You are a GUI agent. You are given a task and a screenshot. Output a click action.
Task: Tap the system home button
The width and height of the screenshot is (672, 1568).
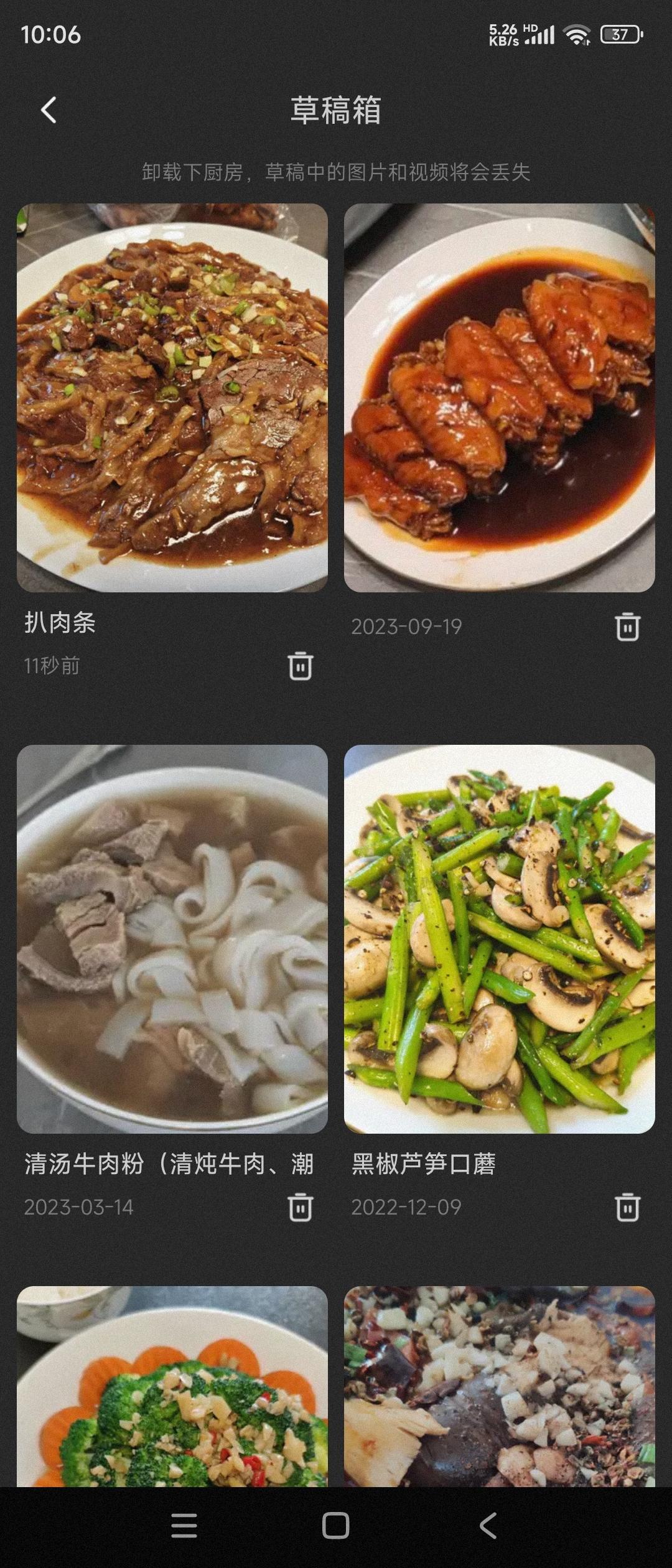pyautogui.click(x=335, y=1526)
